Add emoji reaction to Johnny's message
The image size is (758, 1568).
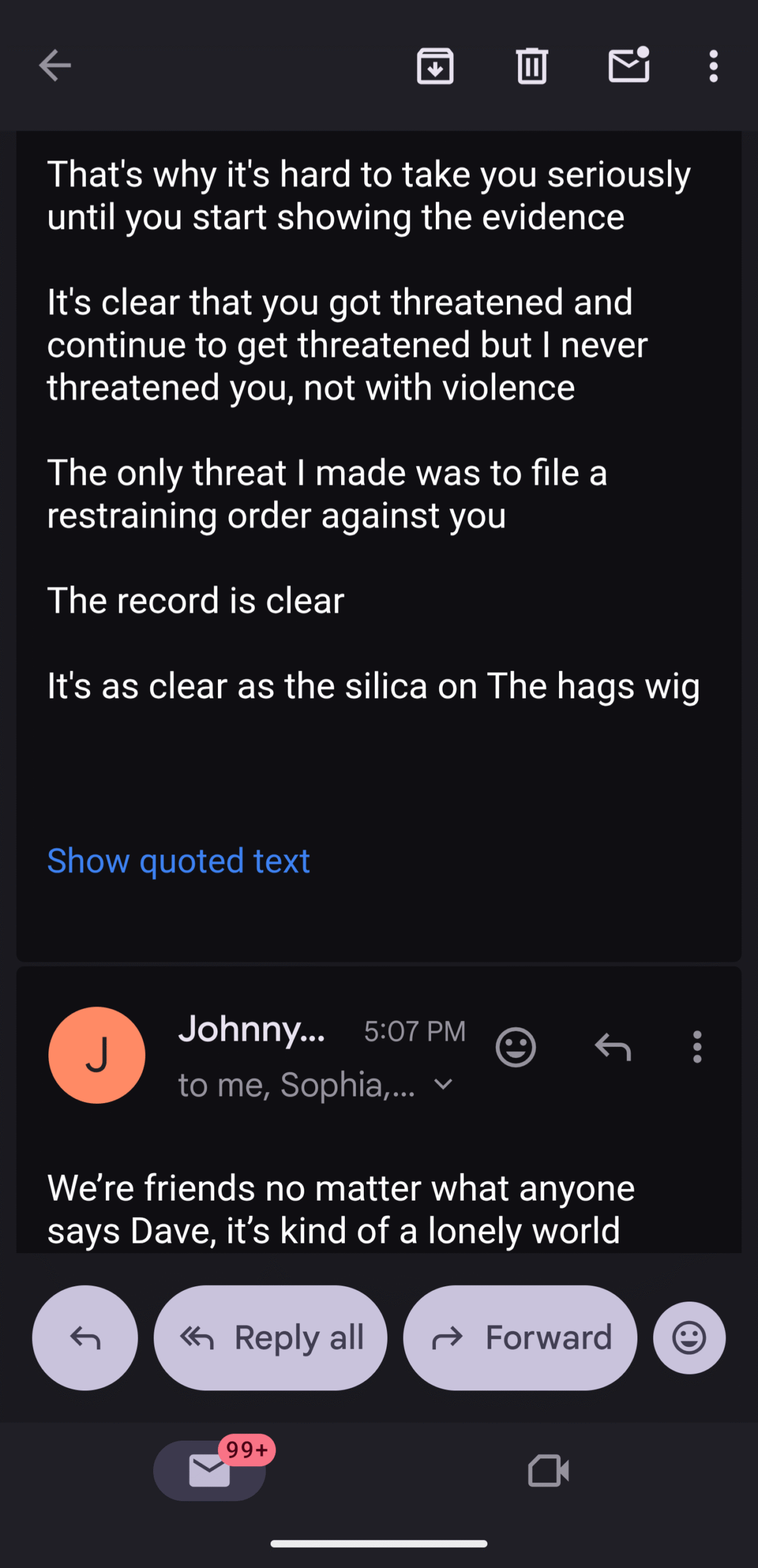[x=516, y=1047]
